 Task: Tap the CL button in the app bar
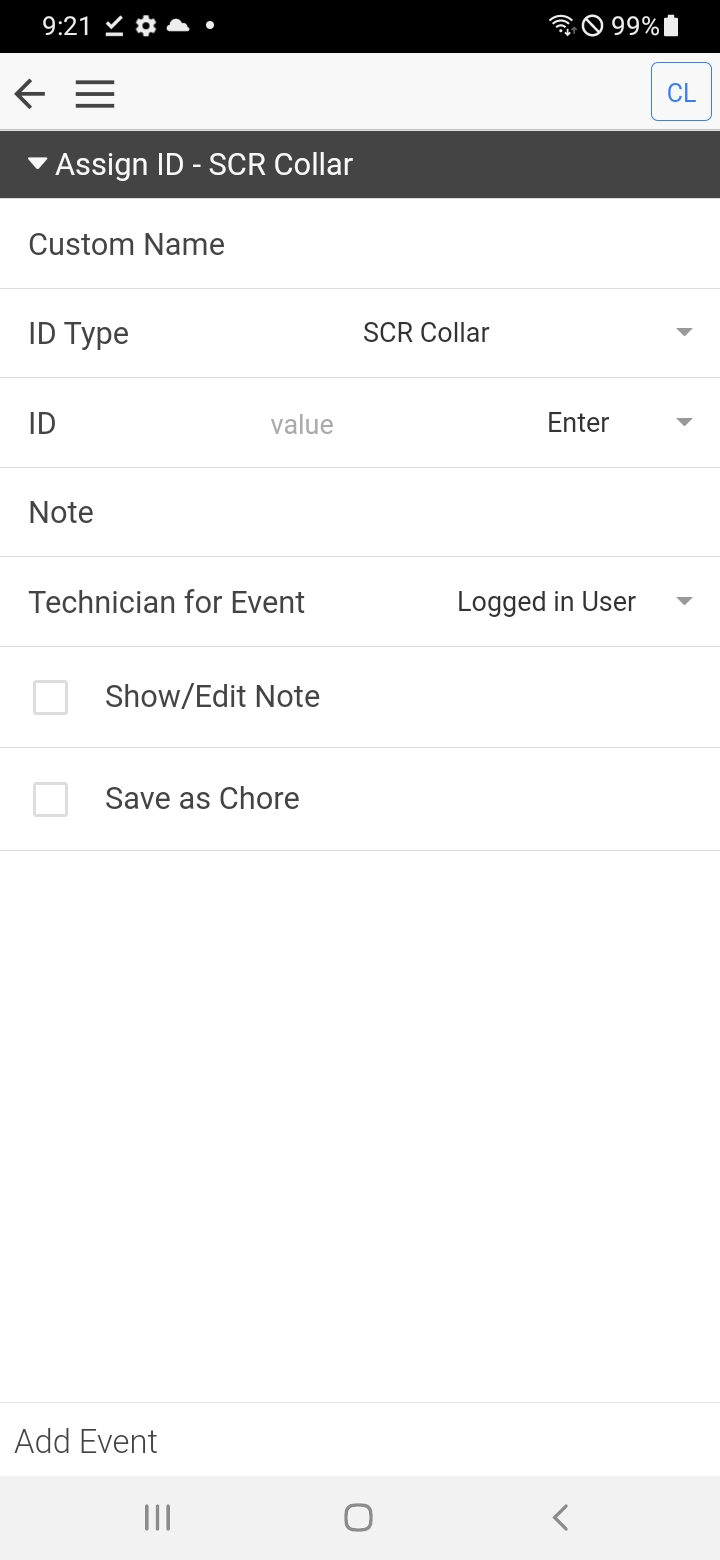(x=681, y=92)
